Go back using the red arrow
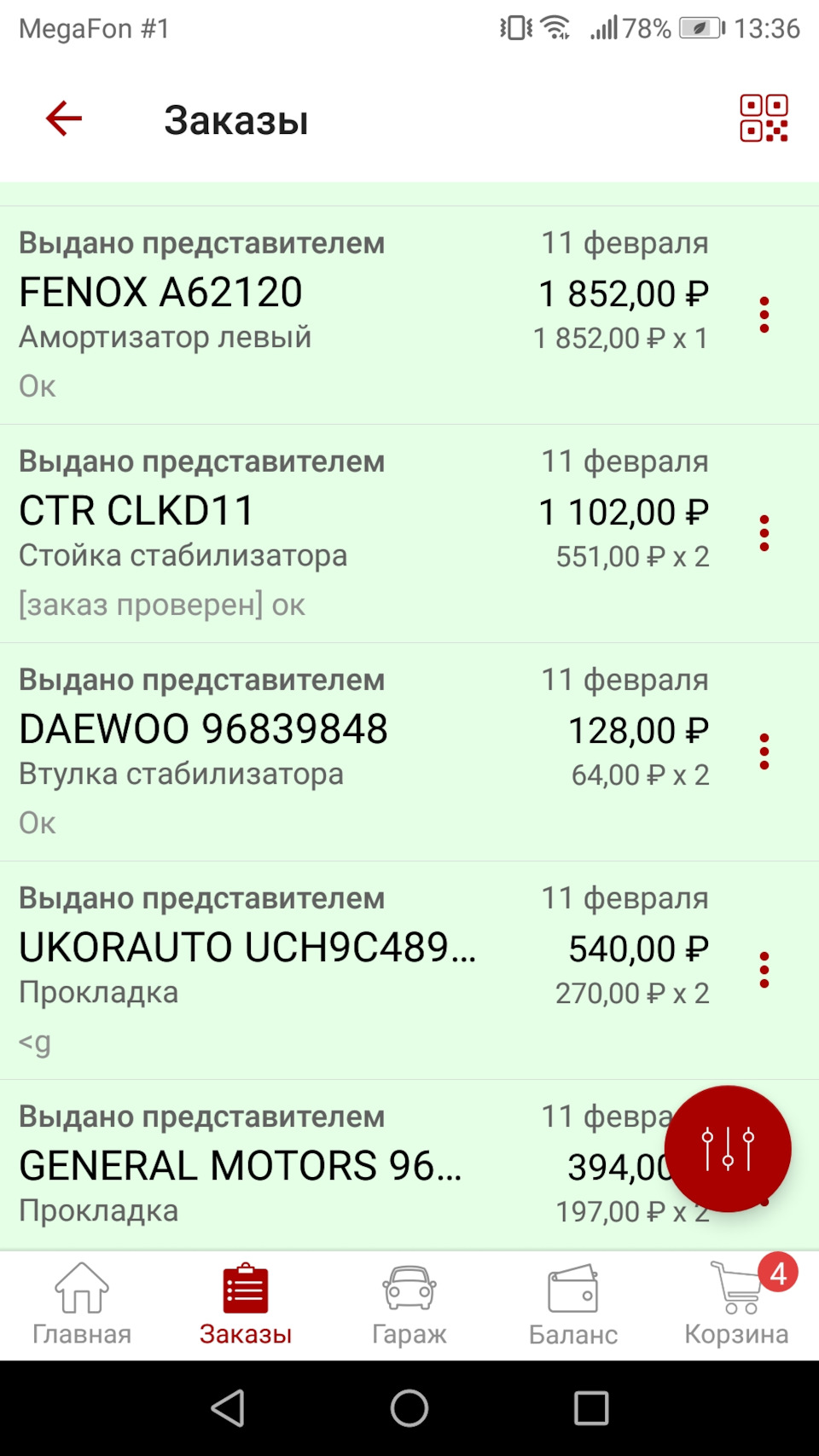This screenshot has width=819, height=1456. 64,119
